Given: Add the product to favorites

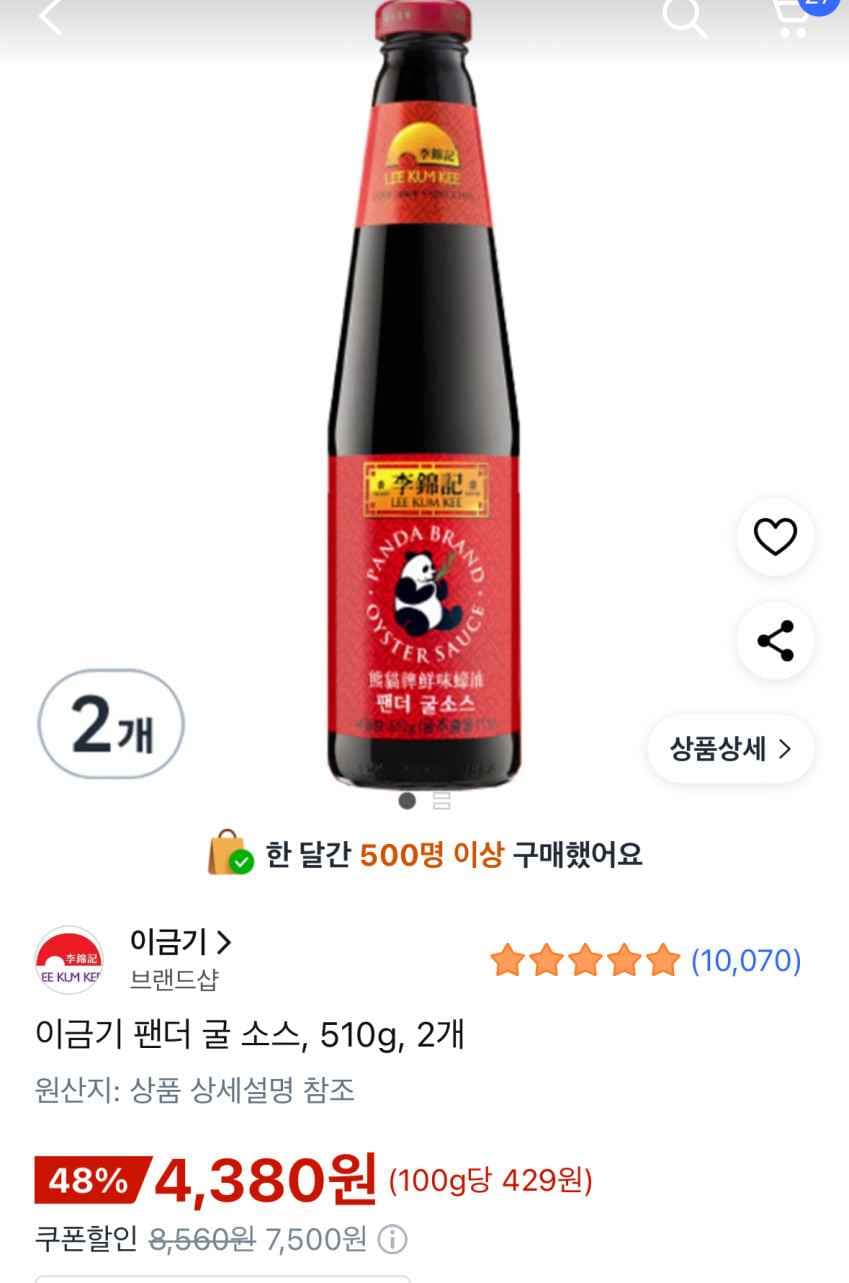Looking at the screenshot, I should (774, 537).
